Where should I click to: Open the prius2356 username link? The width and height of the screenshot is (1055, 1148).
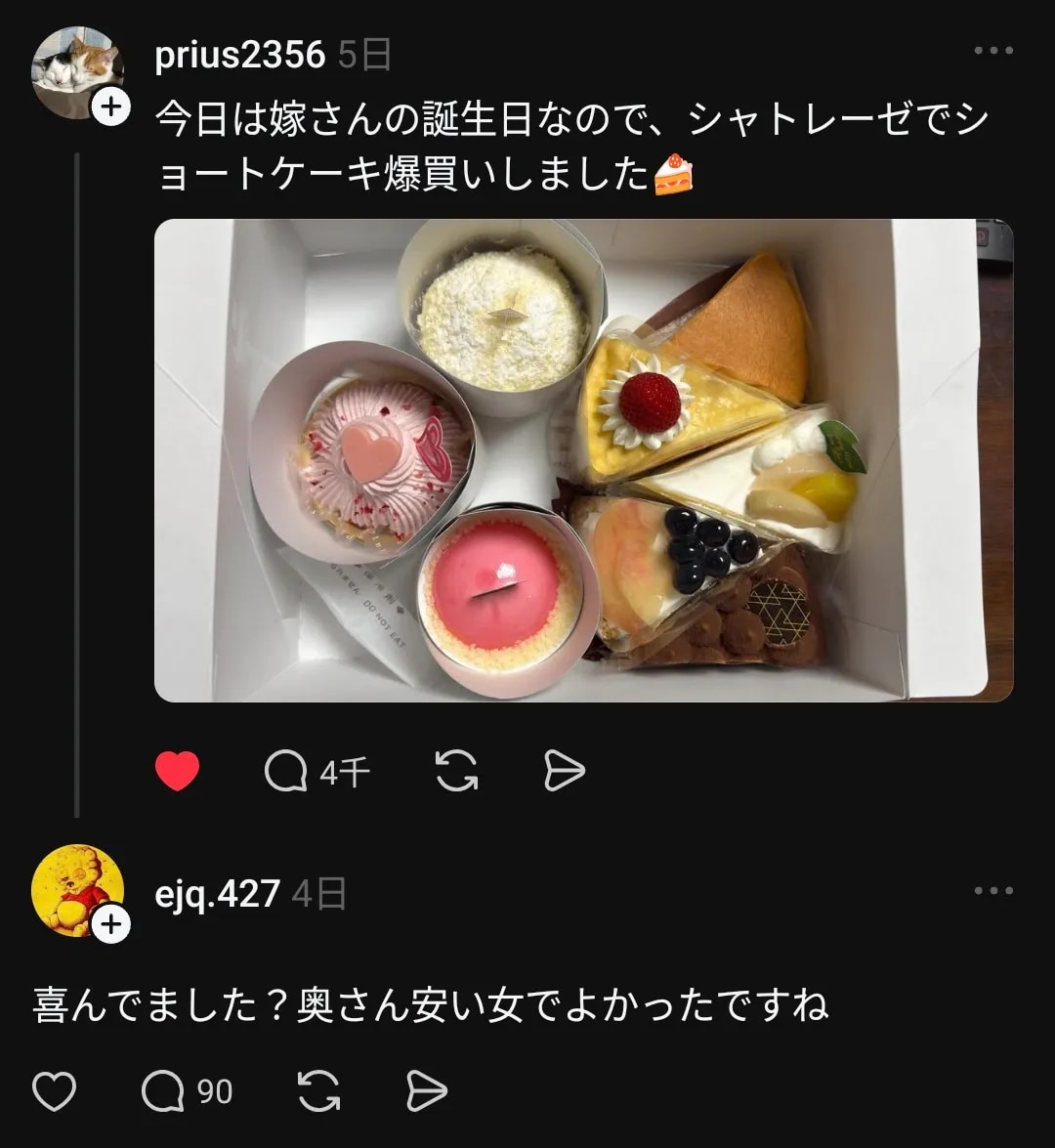239,56
